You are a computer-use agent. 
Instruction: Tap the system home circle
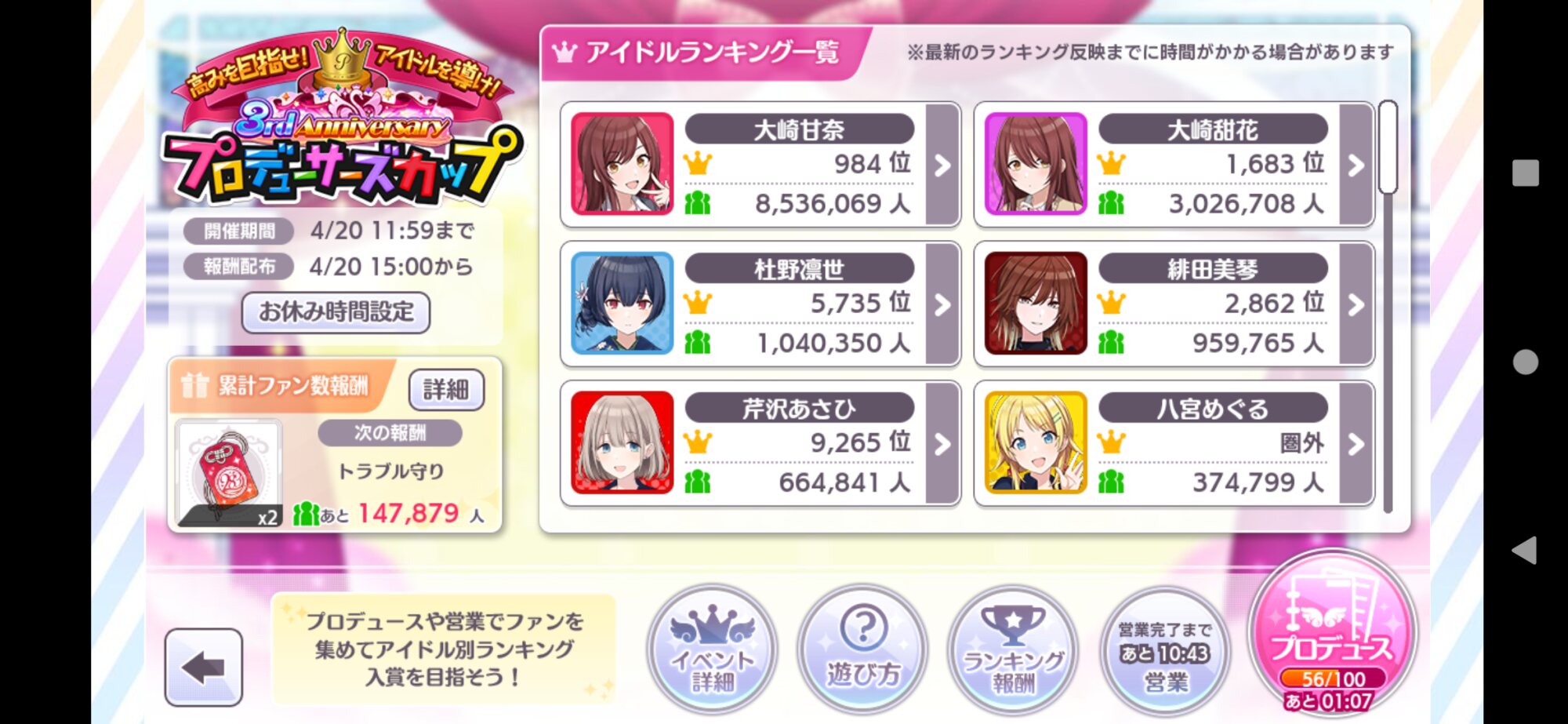[1525, 362]
